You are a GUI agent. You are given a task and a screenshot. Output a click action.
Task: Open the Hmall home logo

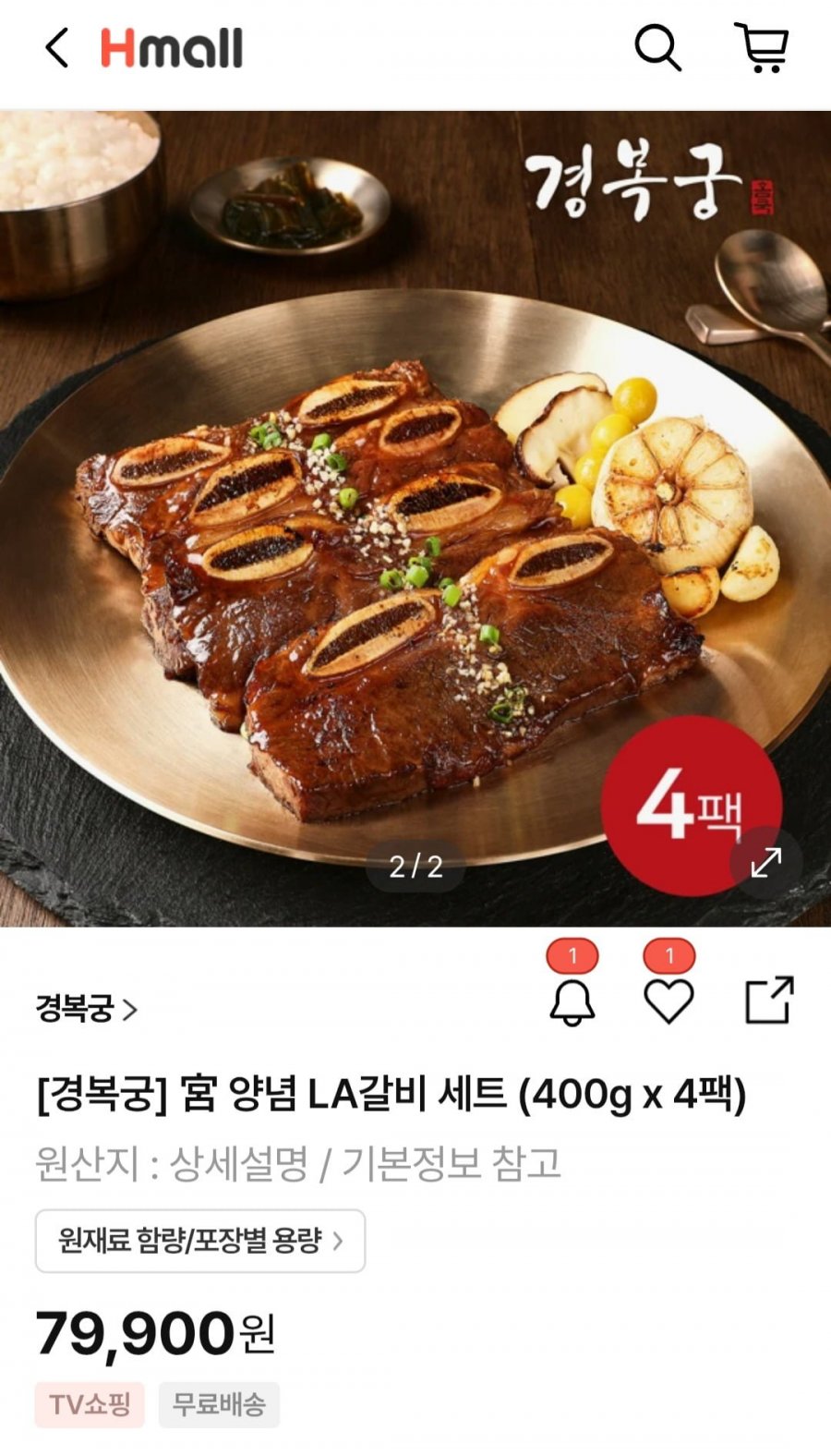pyautogui.click(x=172, y=48)
